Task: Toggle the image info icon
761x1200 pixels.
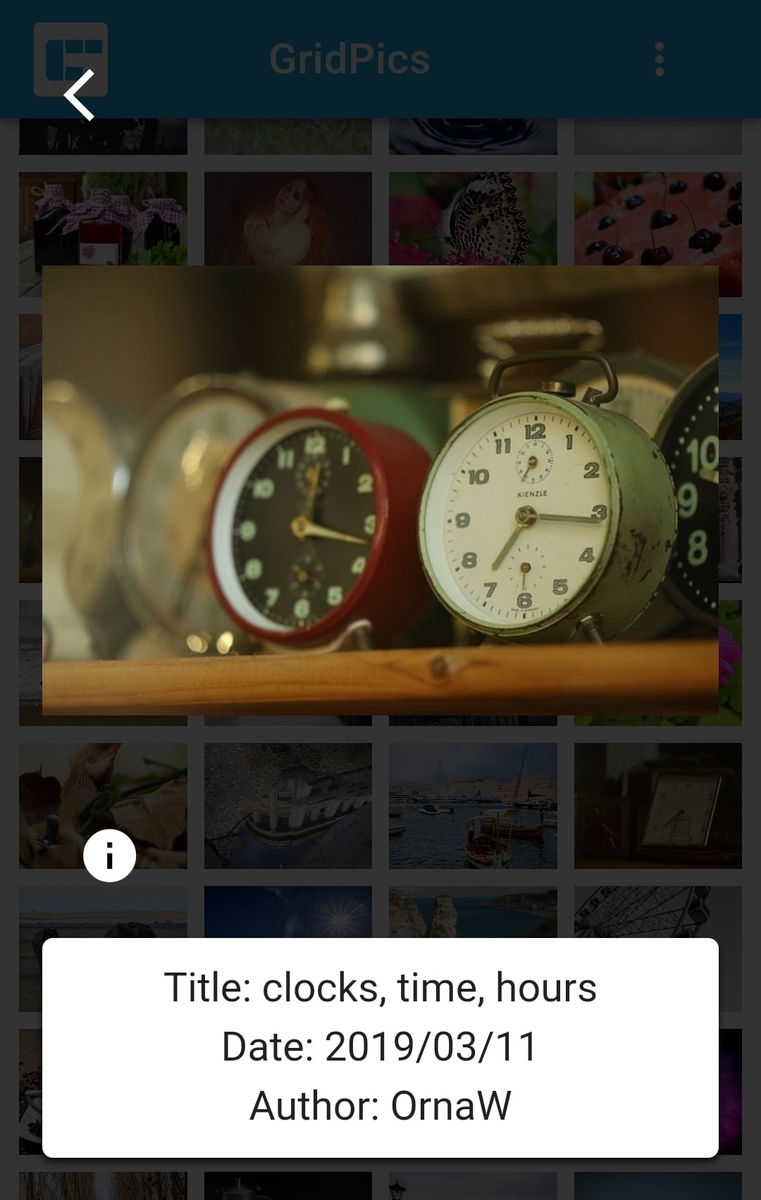Action: click(109, 855)
